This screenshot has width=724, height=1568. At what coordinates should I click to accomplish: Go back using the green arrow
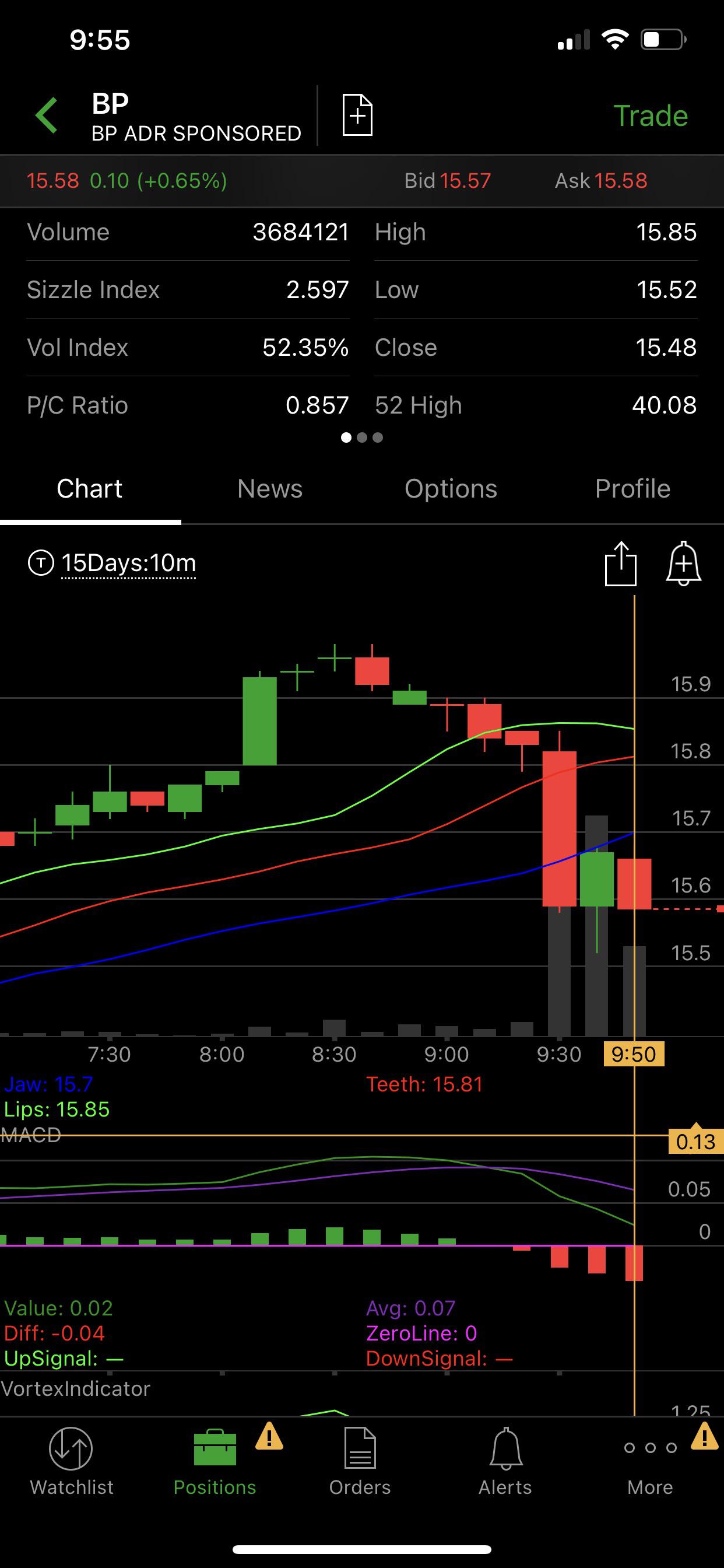[47, 115]
